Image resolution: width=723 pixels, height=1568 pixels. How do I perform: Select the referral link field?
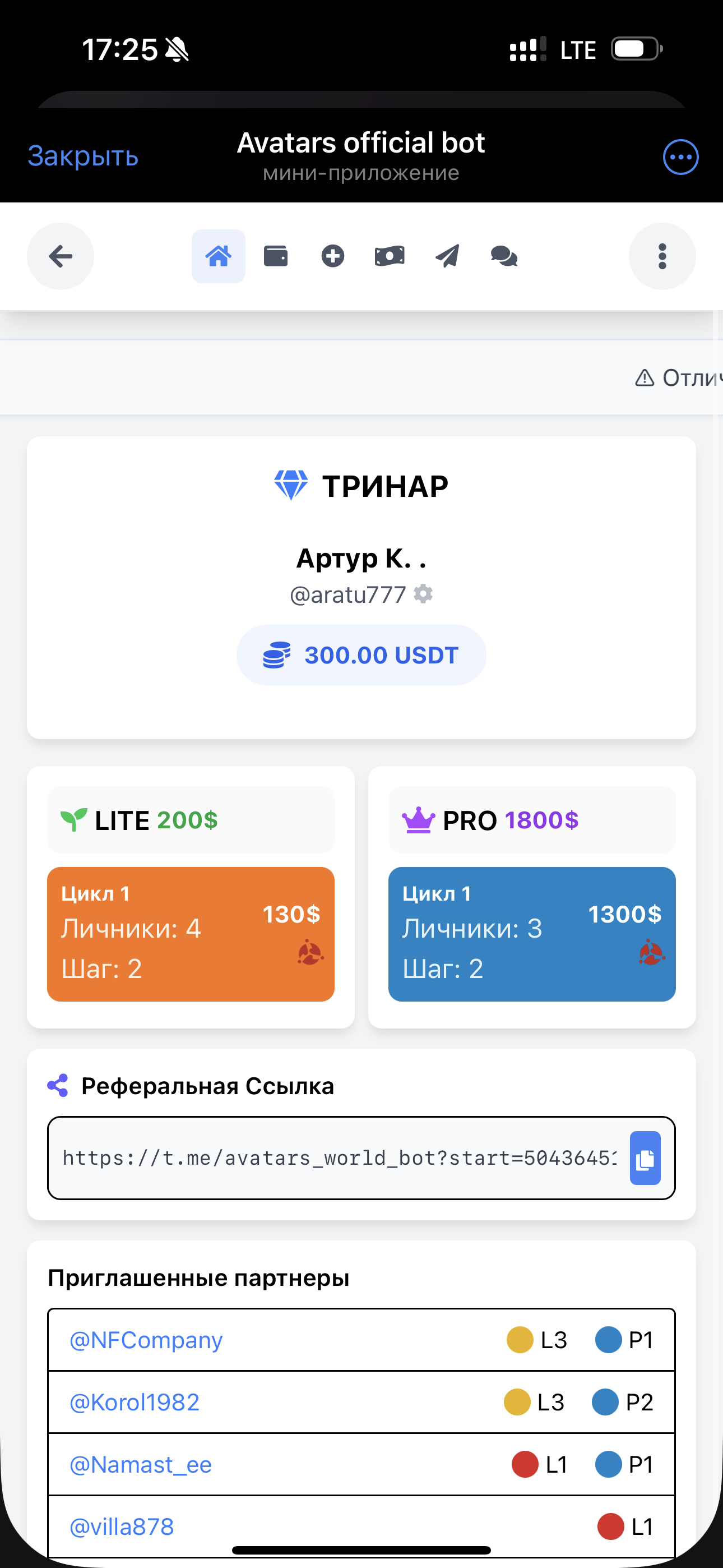point(339,1159)
